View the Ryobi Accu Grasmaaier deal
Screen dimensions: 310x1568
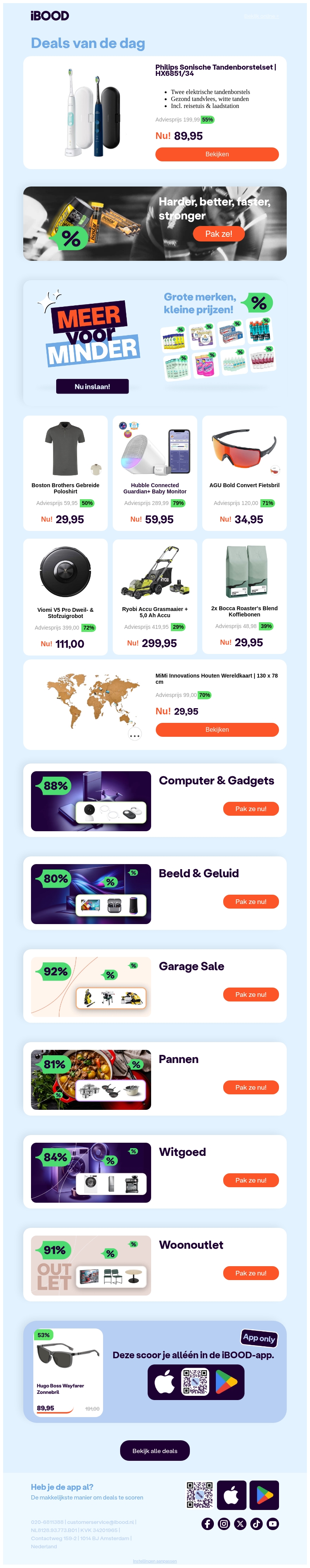pyautogui.click(x=155, y=596)
